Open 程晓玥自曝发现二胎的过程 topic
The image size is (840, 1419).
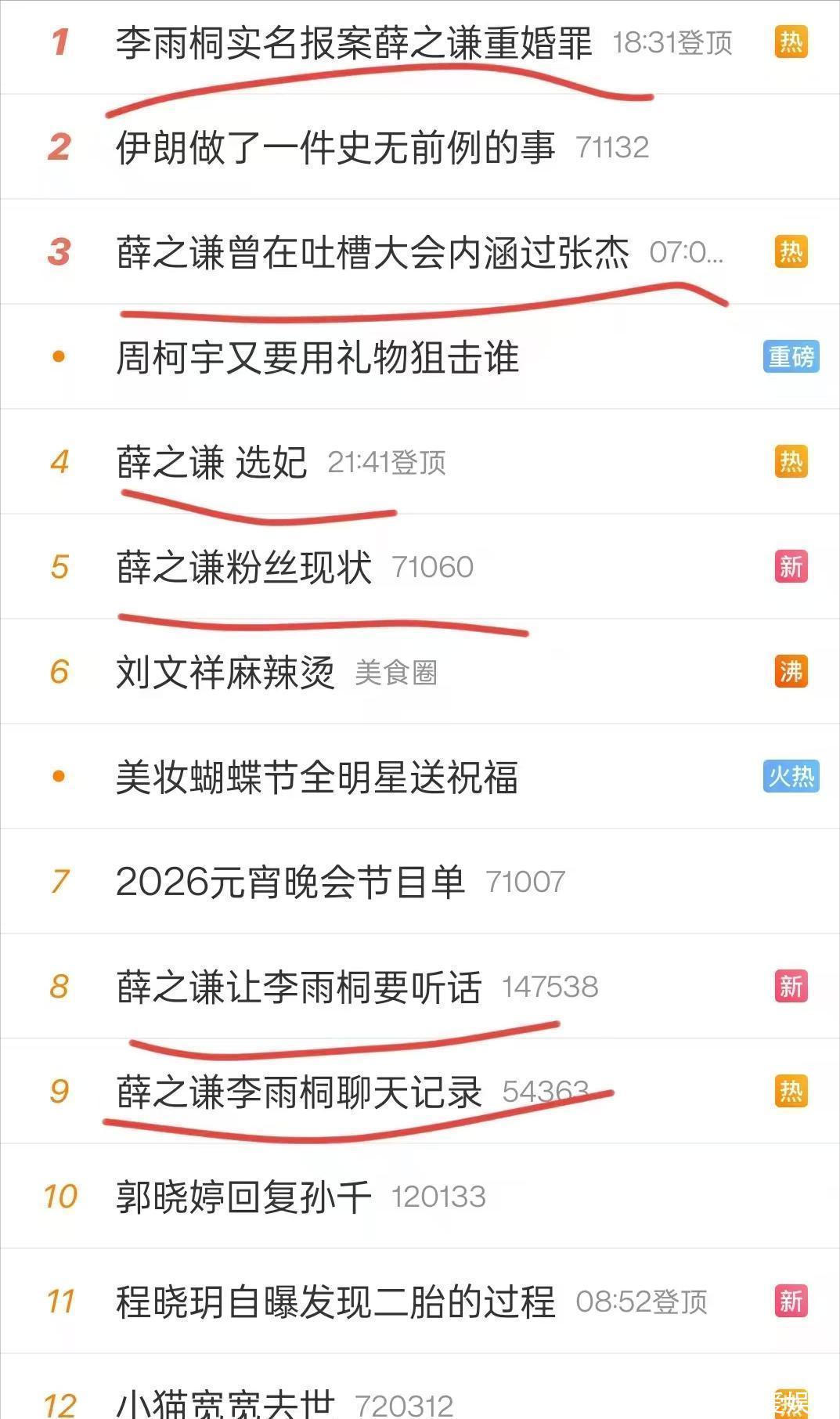pos(335,1302)
